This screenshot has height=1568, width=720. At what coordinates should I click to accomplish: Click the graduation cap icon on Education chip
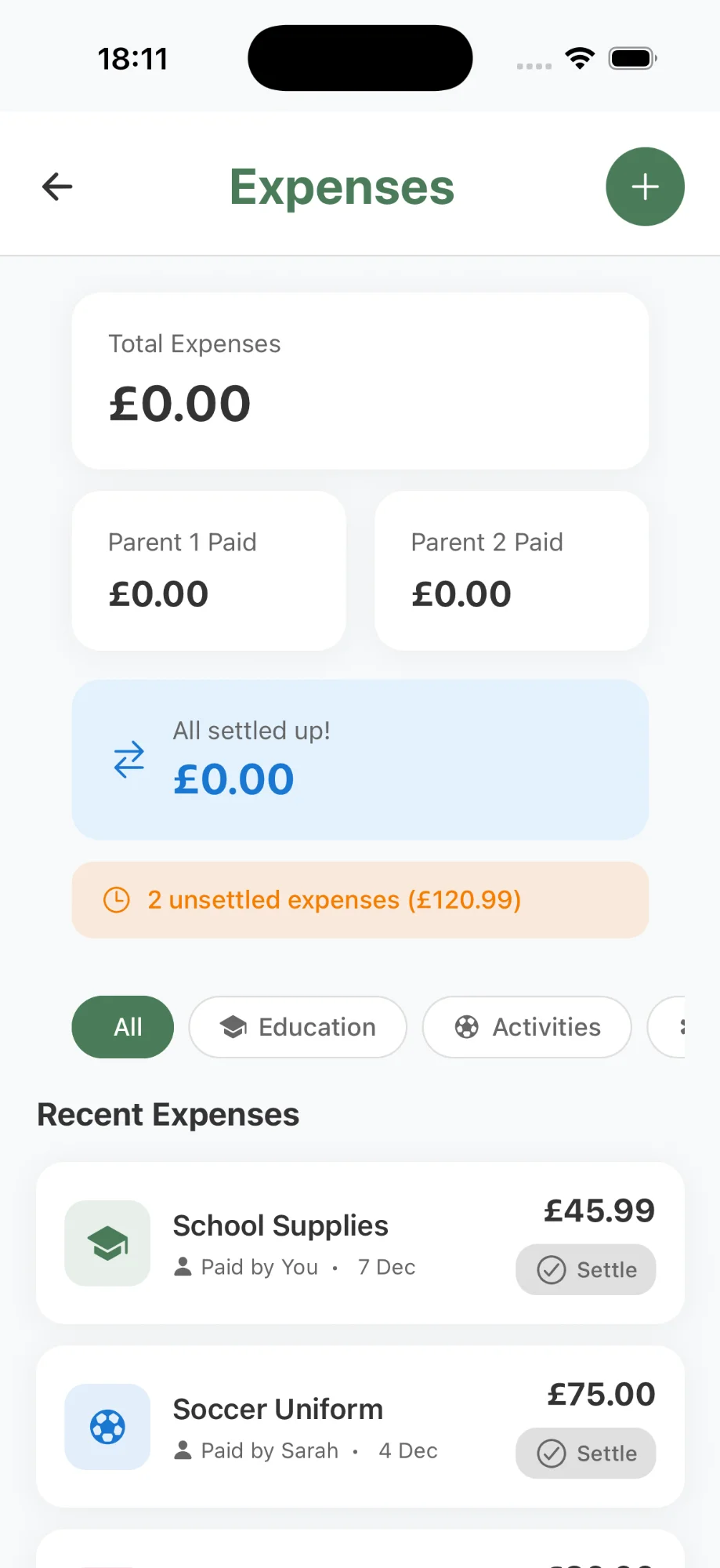point(233,1027)
